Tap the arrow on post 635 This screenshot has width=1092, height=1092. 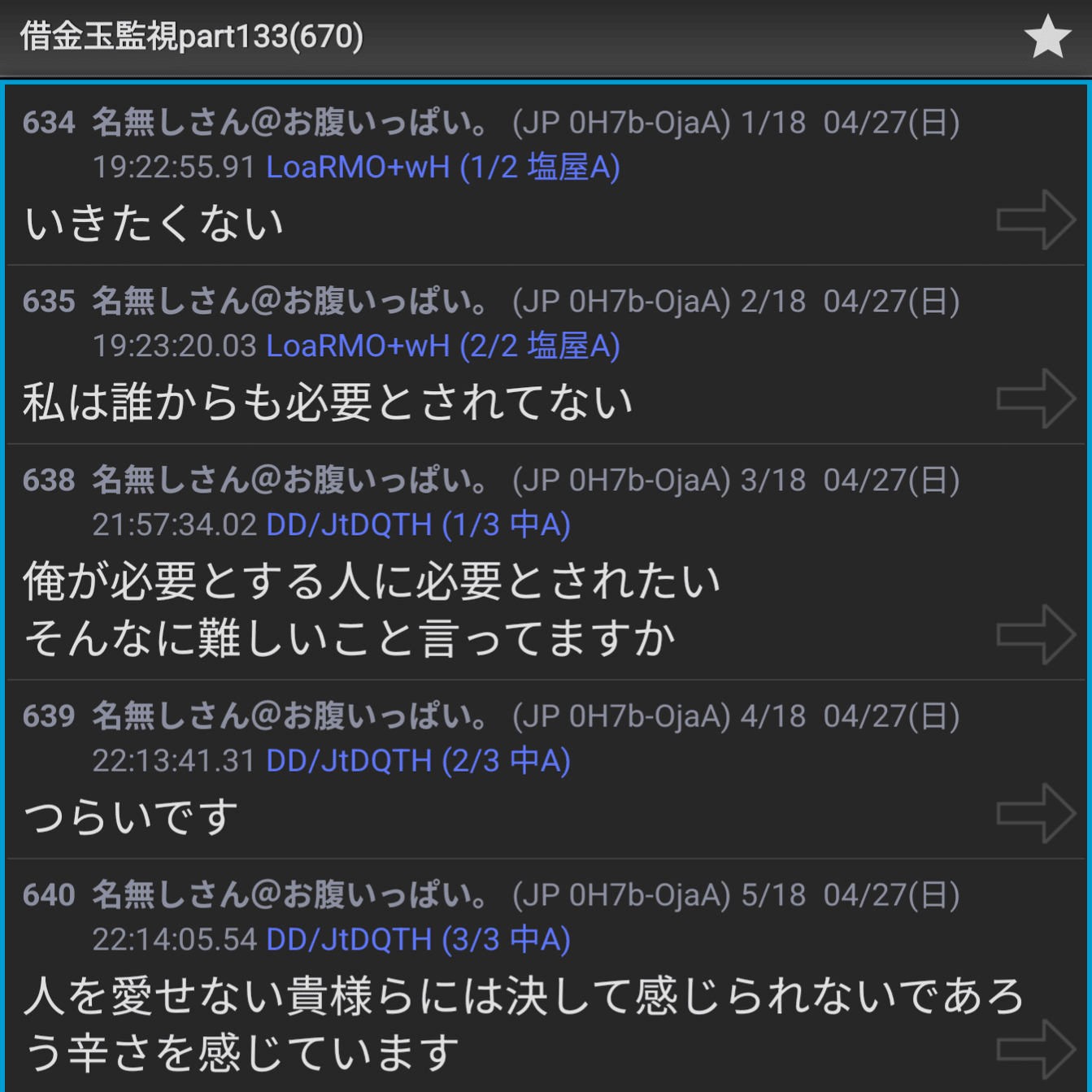coord(1036,398)
